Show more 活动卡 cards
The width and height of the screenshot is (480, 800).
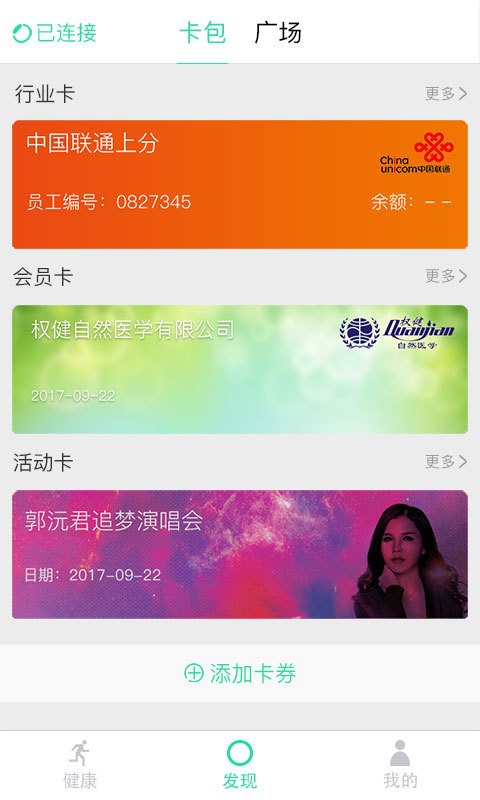(446, 461)
